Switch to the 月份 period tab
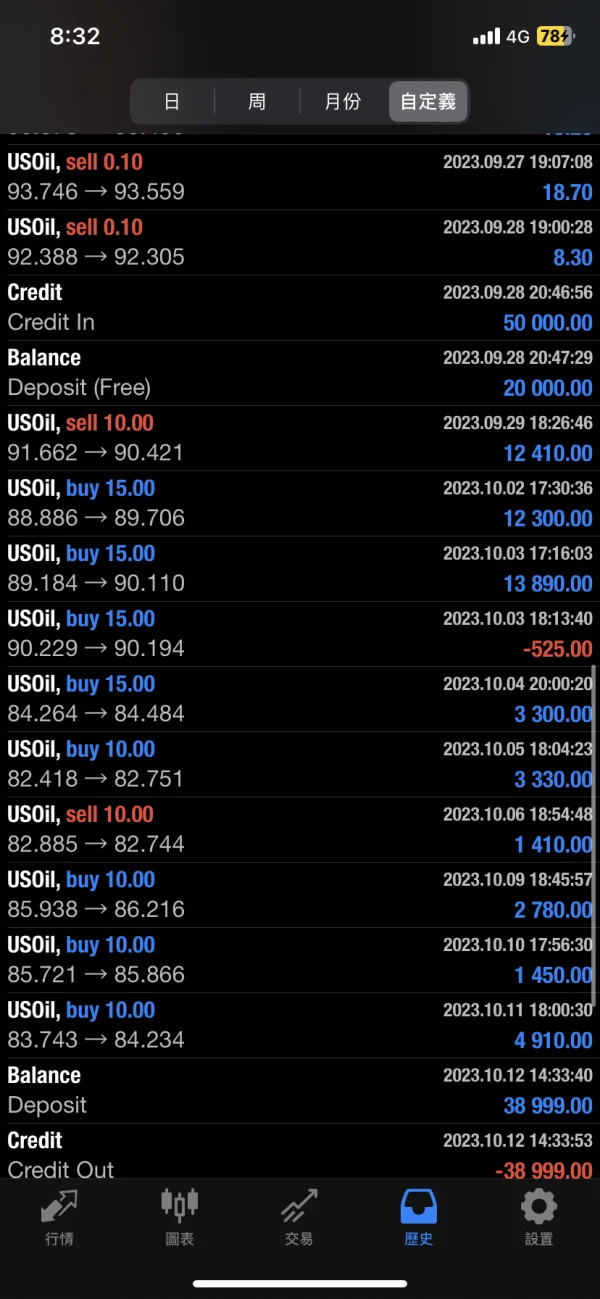600x1299 pixels. click(342, 102)
